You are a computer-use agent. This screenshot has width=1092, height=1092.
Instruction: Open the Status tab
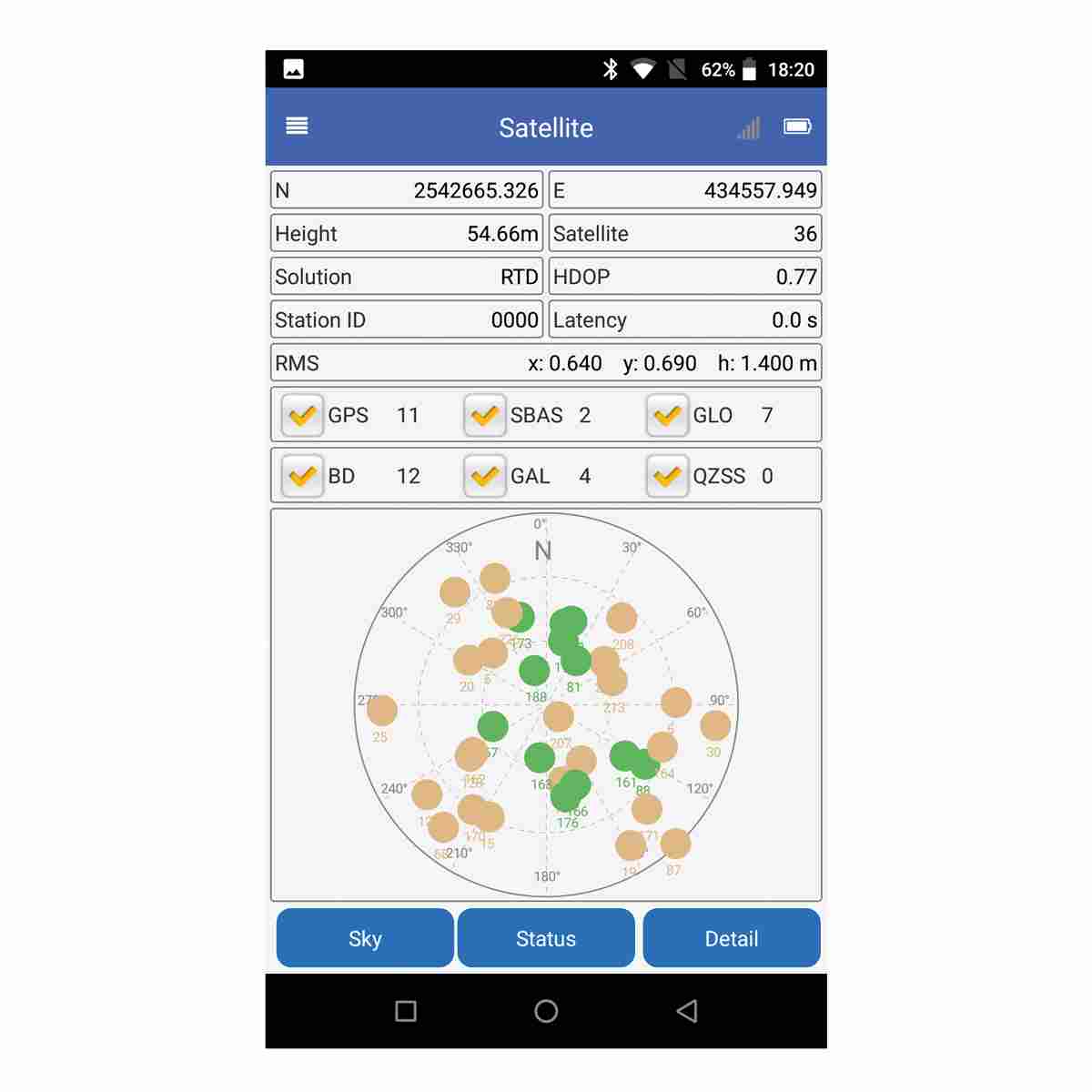[546, 938]
